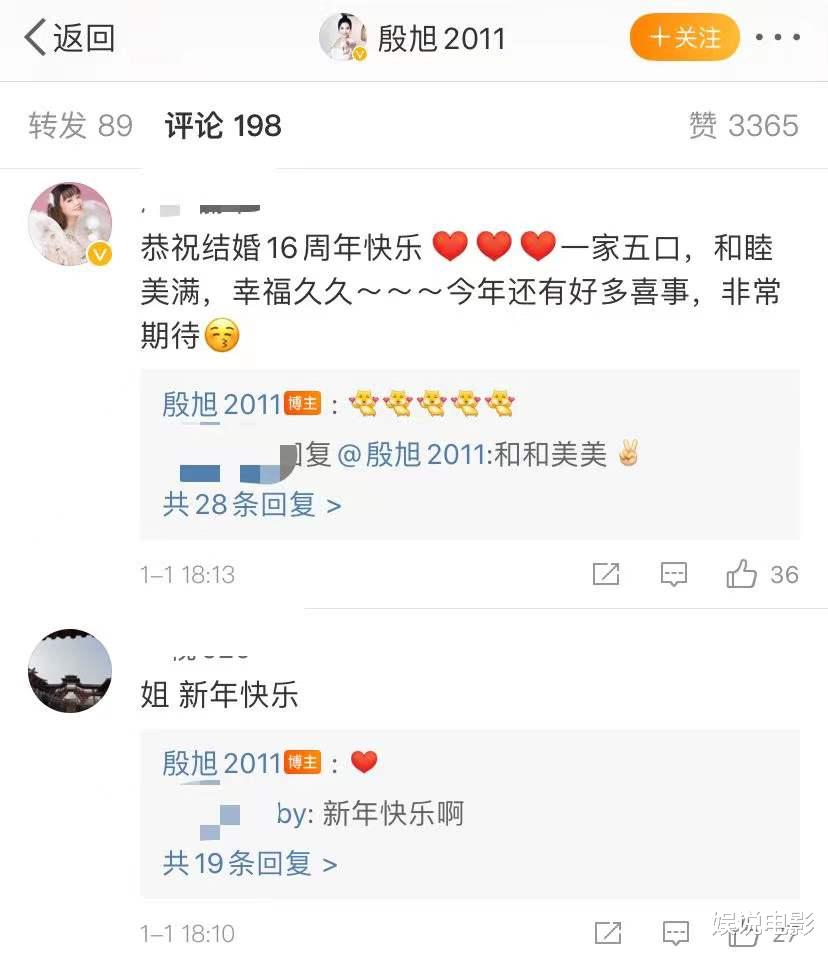This screenshot has width=828, height=954.
Task: Click the heart emoji in 殷旭2011's reply
Action: (363, 762)
